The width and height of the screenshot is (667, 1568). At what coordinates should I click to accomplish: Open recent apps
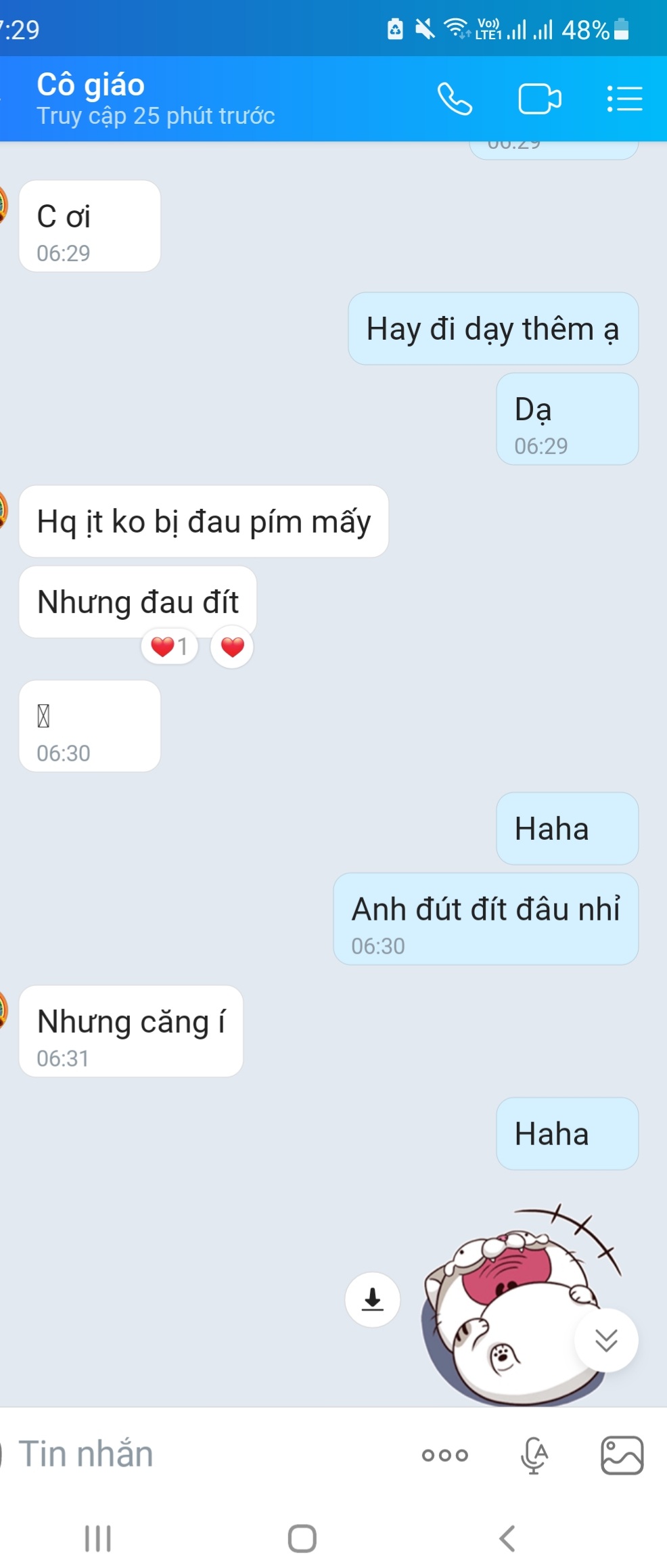[x=98, y=1538]
